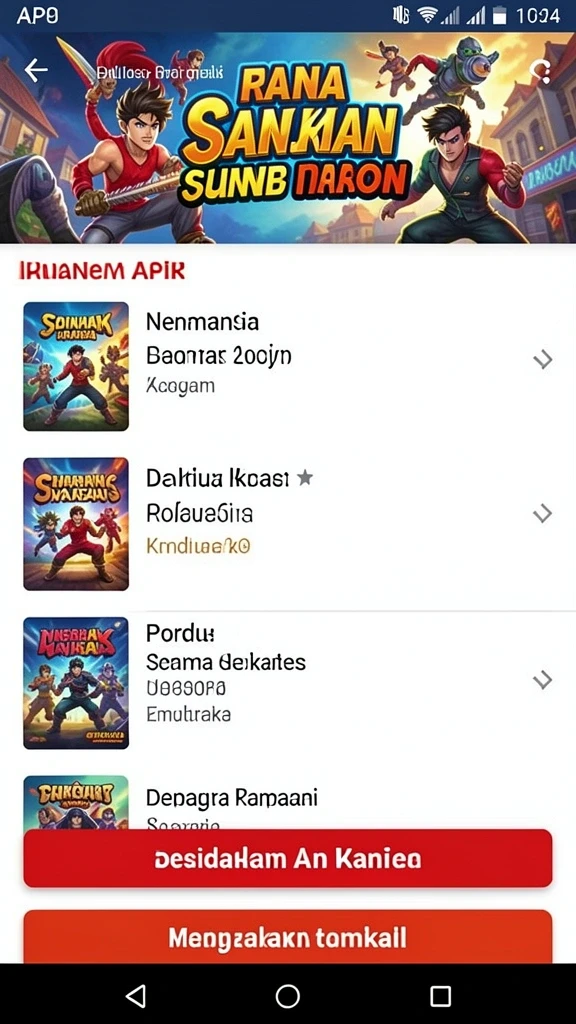Tap the chevron beside Rolauaбiia

click(x=543, y=514)
